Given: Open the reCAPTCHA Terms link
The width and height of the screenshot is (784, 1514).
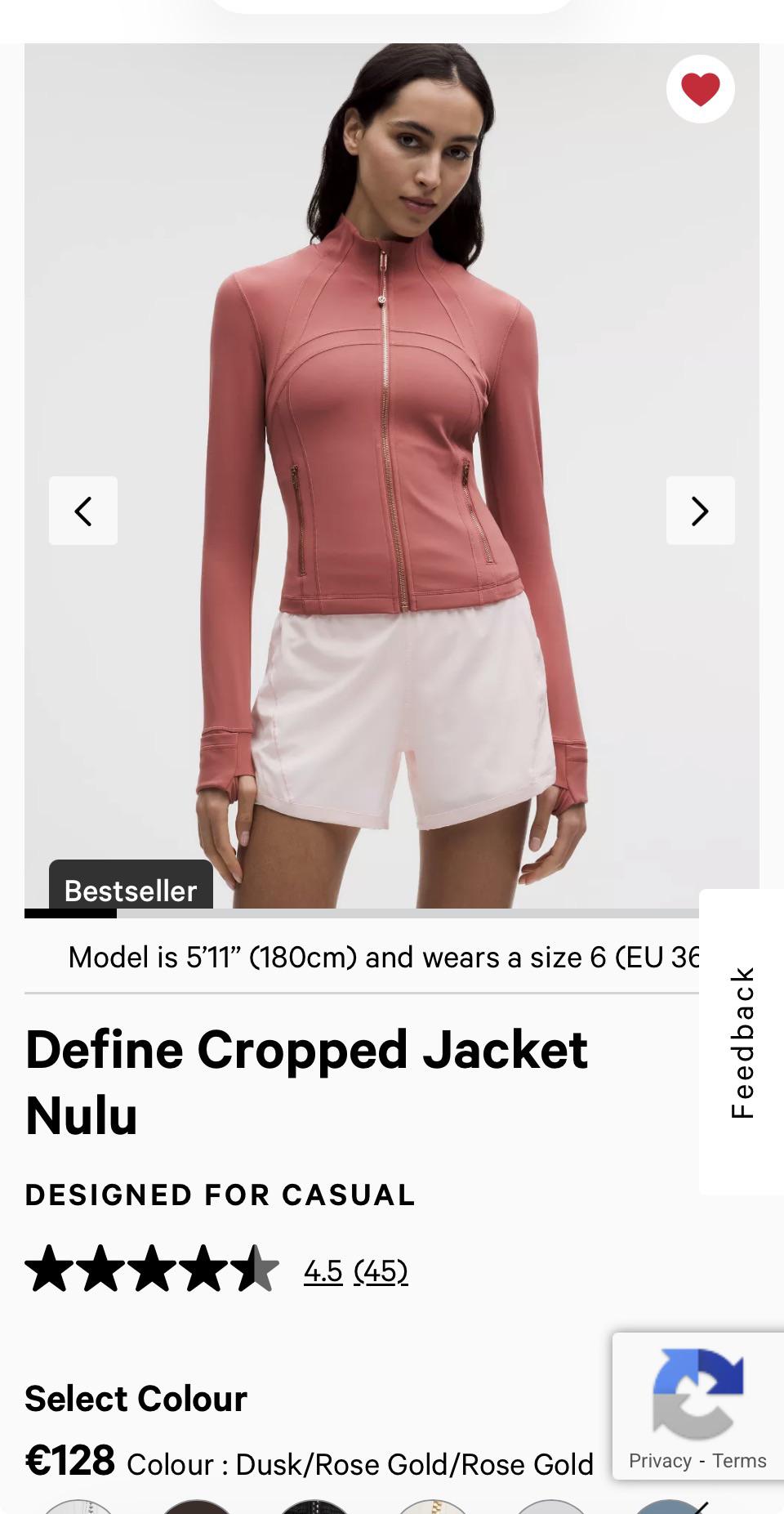Looking at the screenshot, I should 739,1460.
